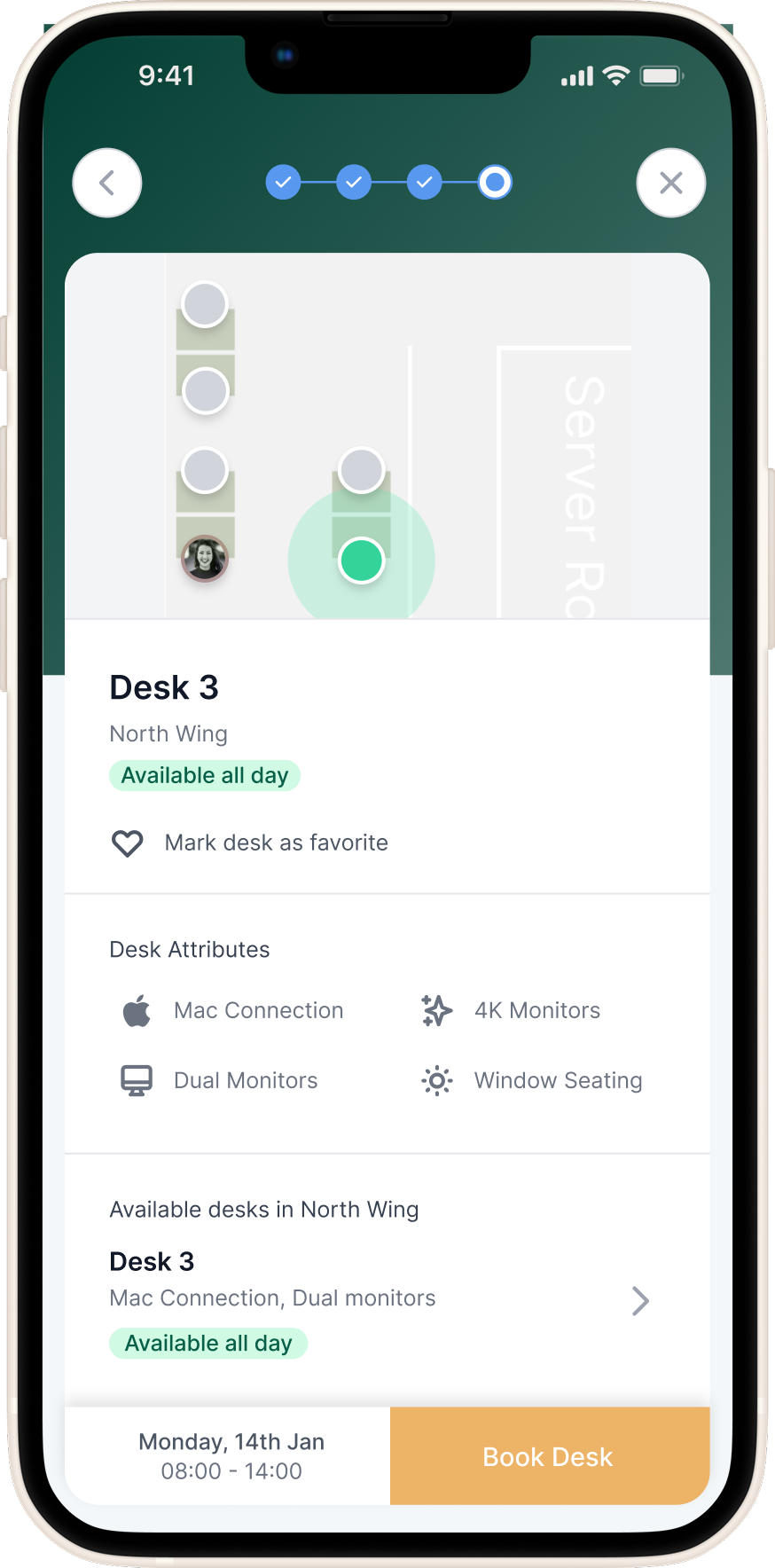Image resolution: width=775 pixels, height=1568 pixels.
Task: Change date Monday, 14th Jan
Action: (x=231, y=1456)
